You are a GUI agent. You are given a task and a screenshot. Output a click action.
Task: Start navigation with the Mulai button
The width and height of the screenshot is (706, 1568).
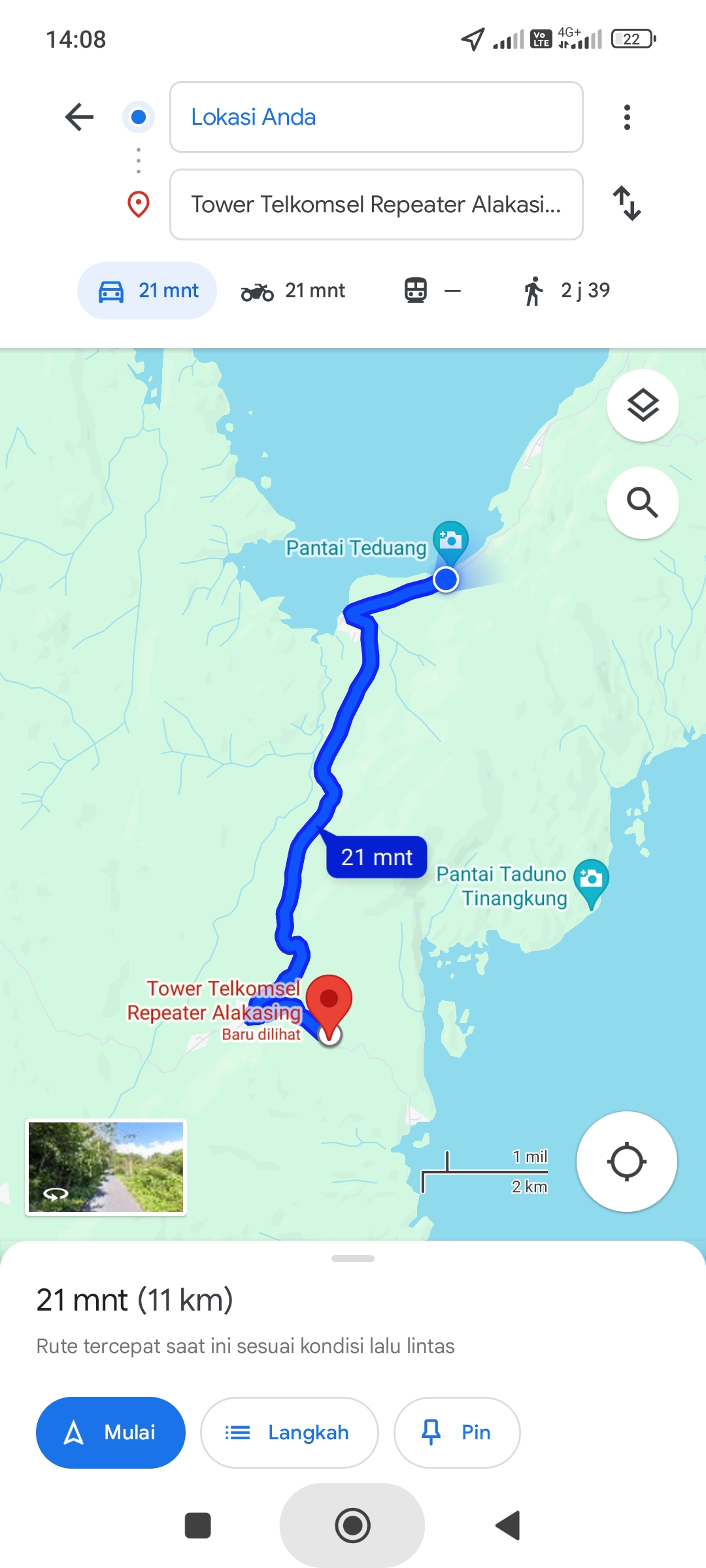pos(110,1433)
